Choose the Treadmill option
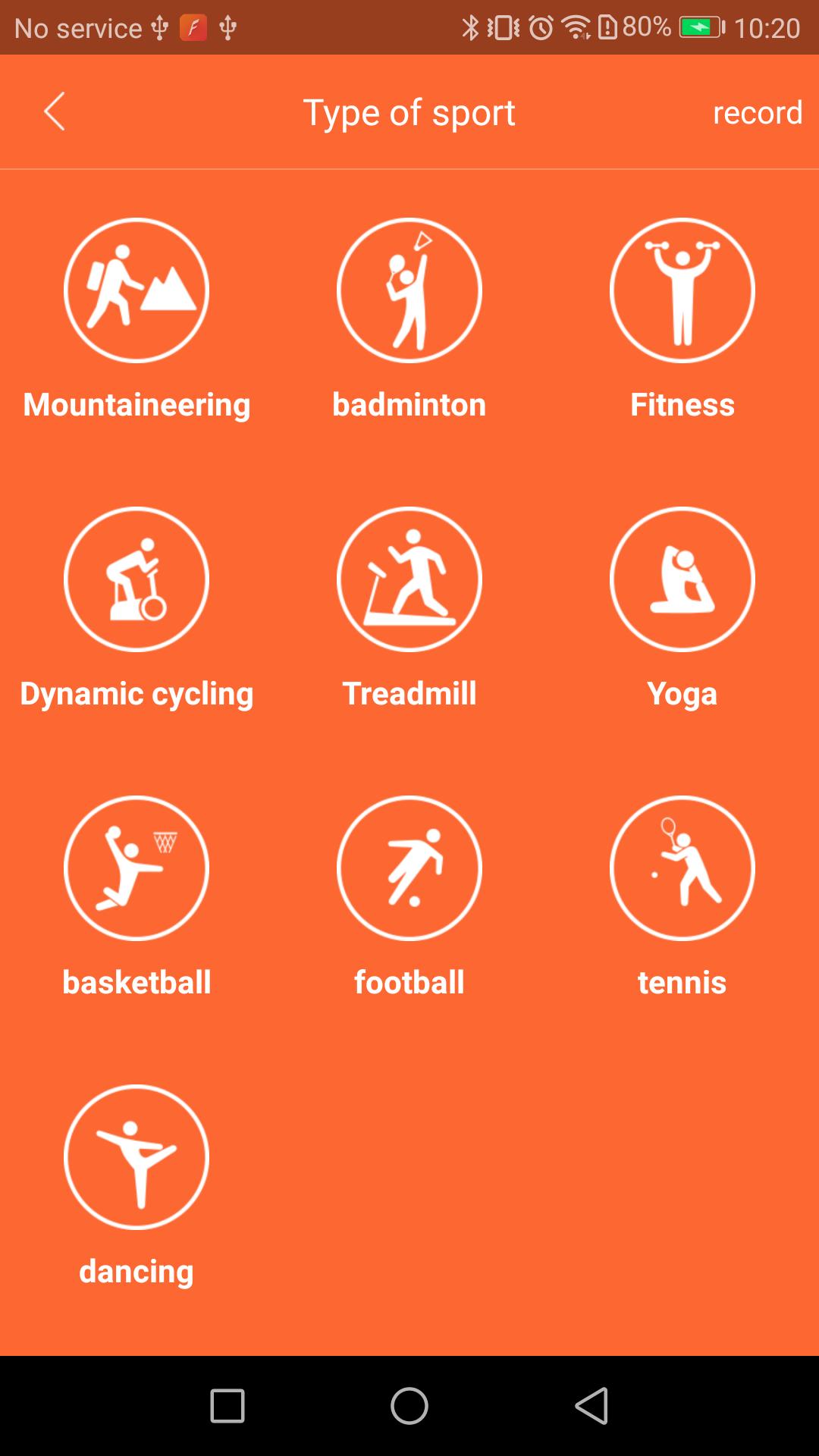 [x=409, y=579]
